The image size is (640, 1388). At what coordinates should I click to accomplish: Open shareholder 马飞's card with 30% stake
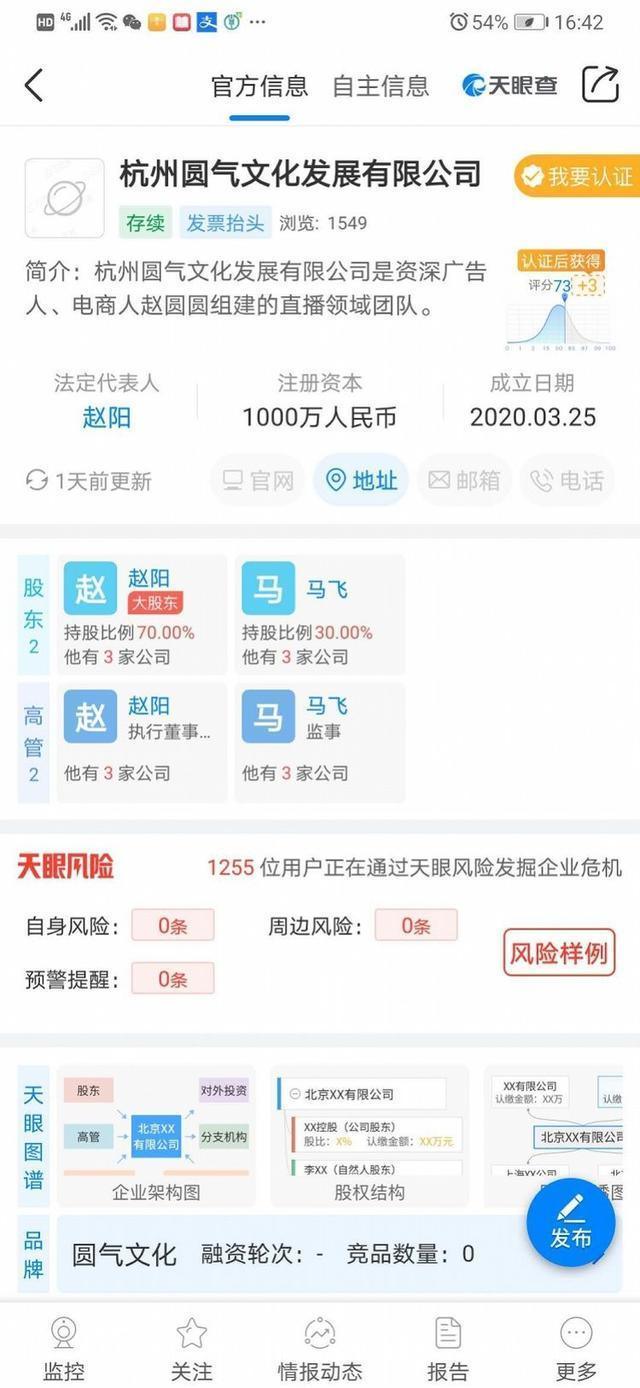click(320, 615)
